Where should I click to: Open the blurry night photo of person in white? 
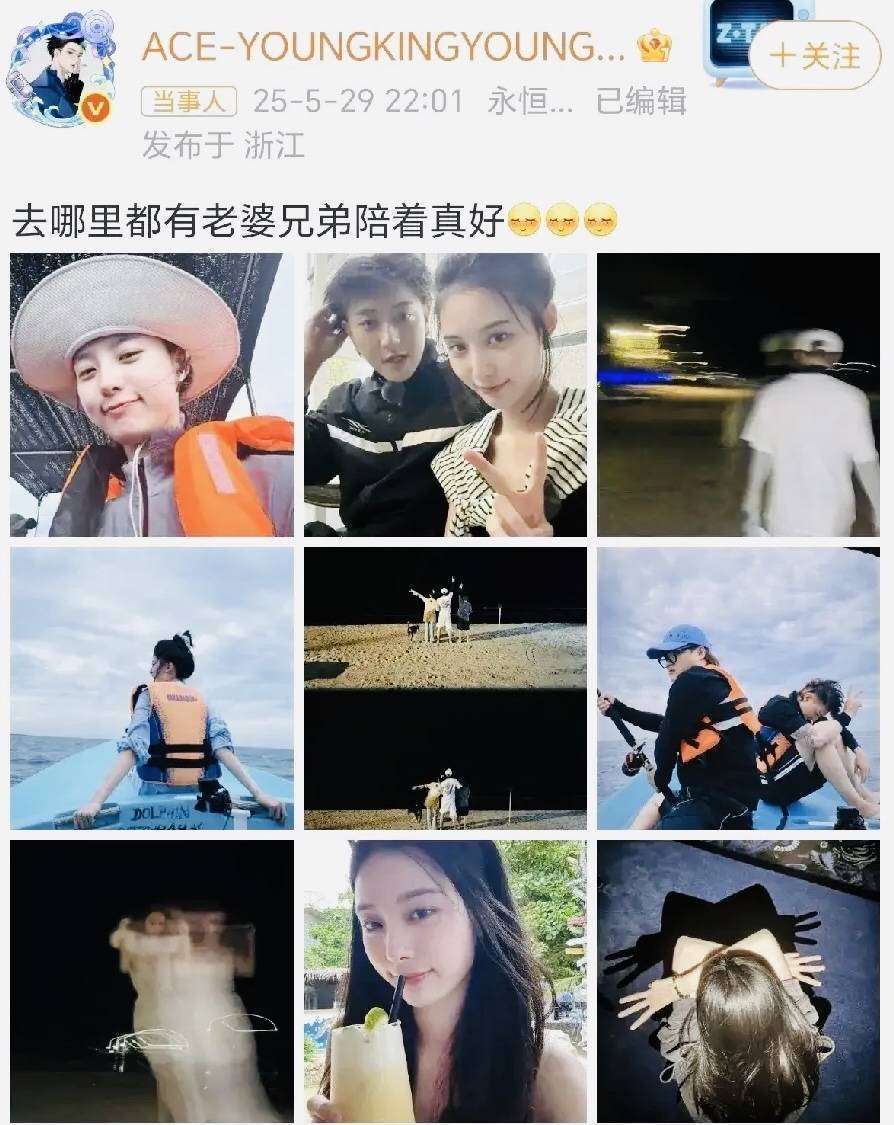pyautogui.click(x=738, y=395)
